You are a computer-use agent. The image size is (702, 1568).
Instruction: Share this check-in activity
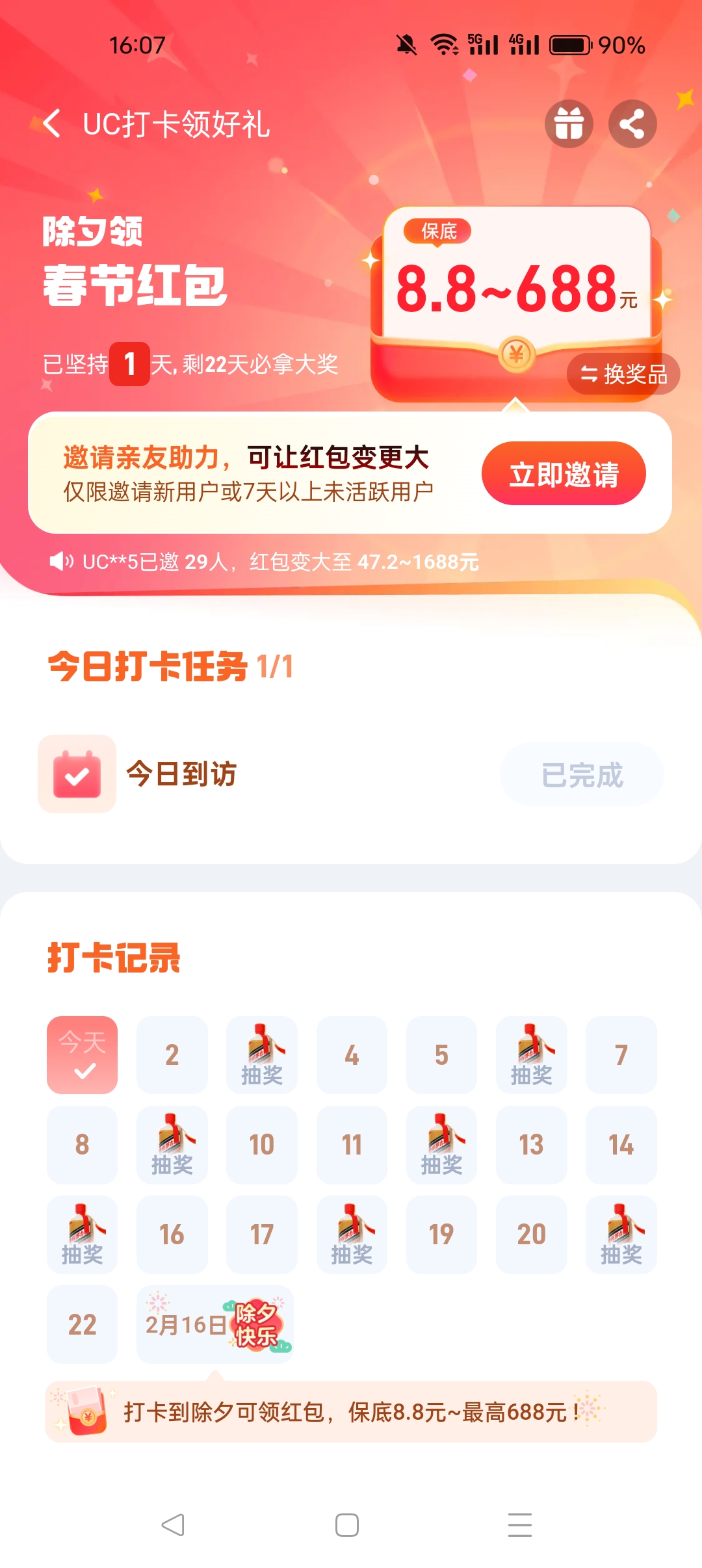tap(632, 124)
